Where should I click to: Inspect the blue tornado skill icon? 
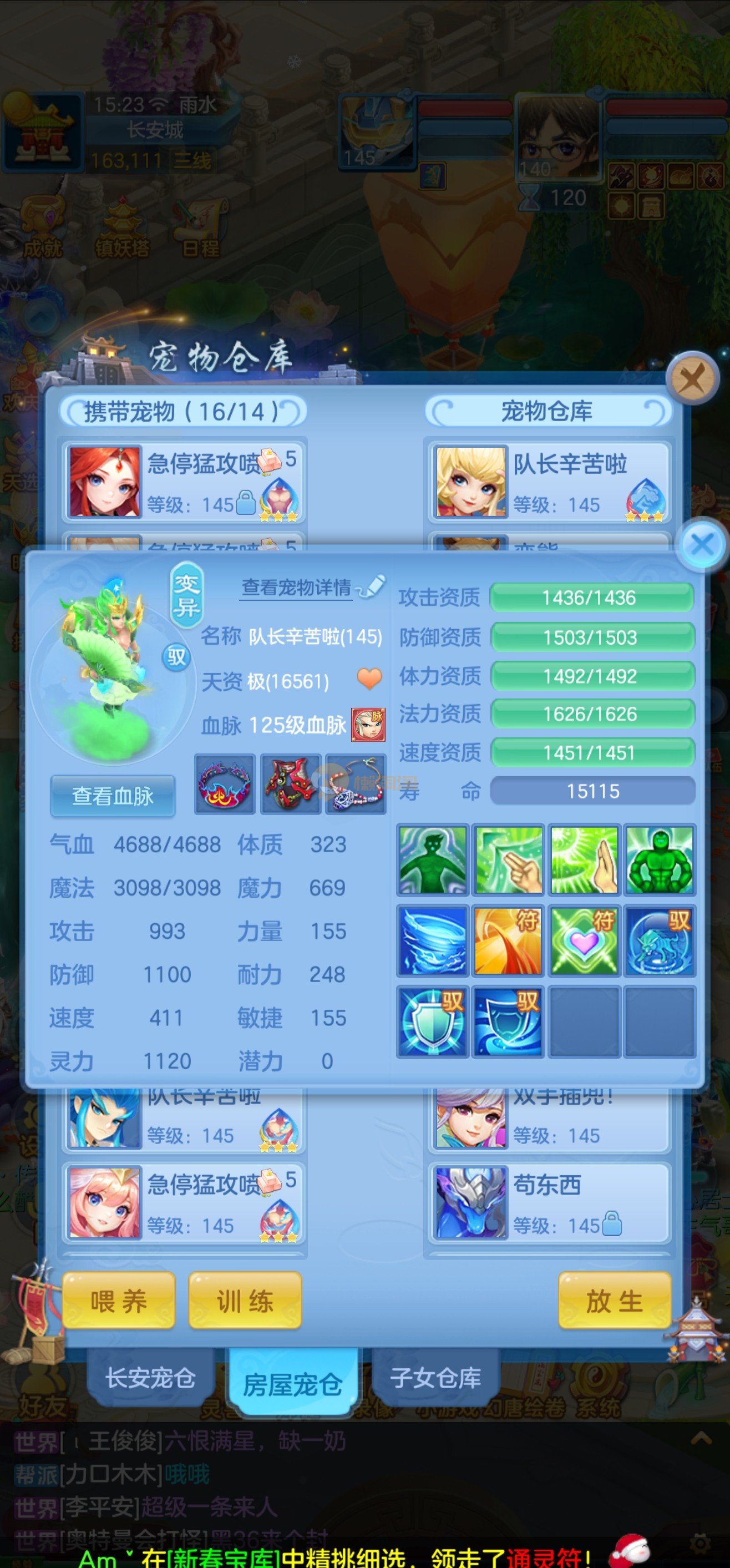click(x=433, y=940)
